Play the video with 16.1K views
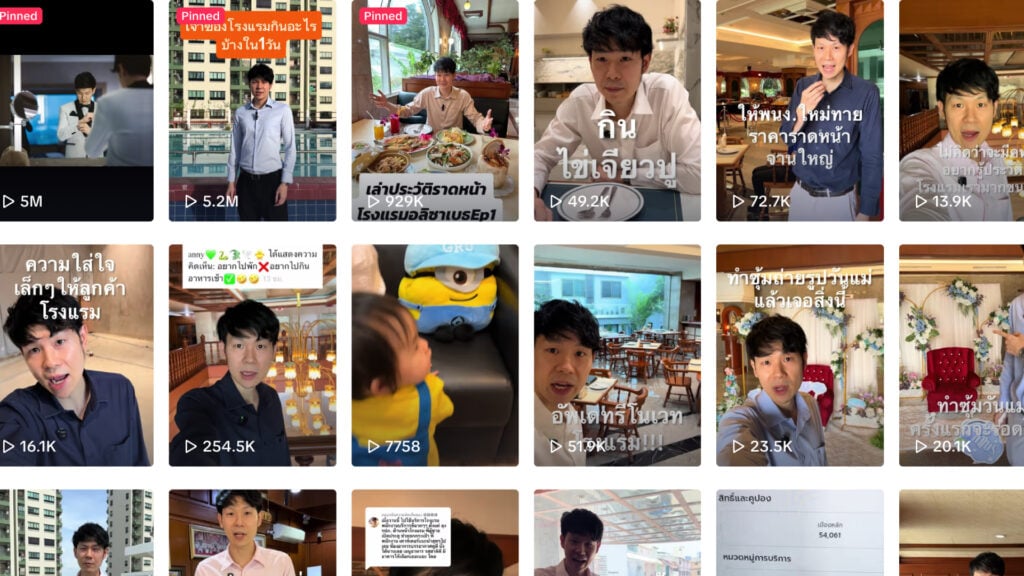The width and height of the screenshot is (1024, 576). (x=76, y=355)
